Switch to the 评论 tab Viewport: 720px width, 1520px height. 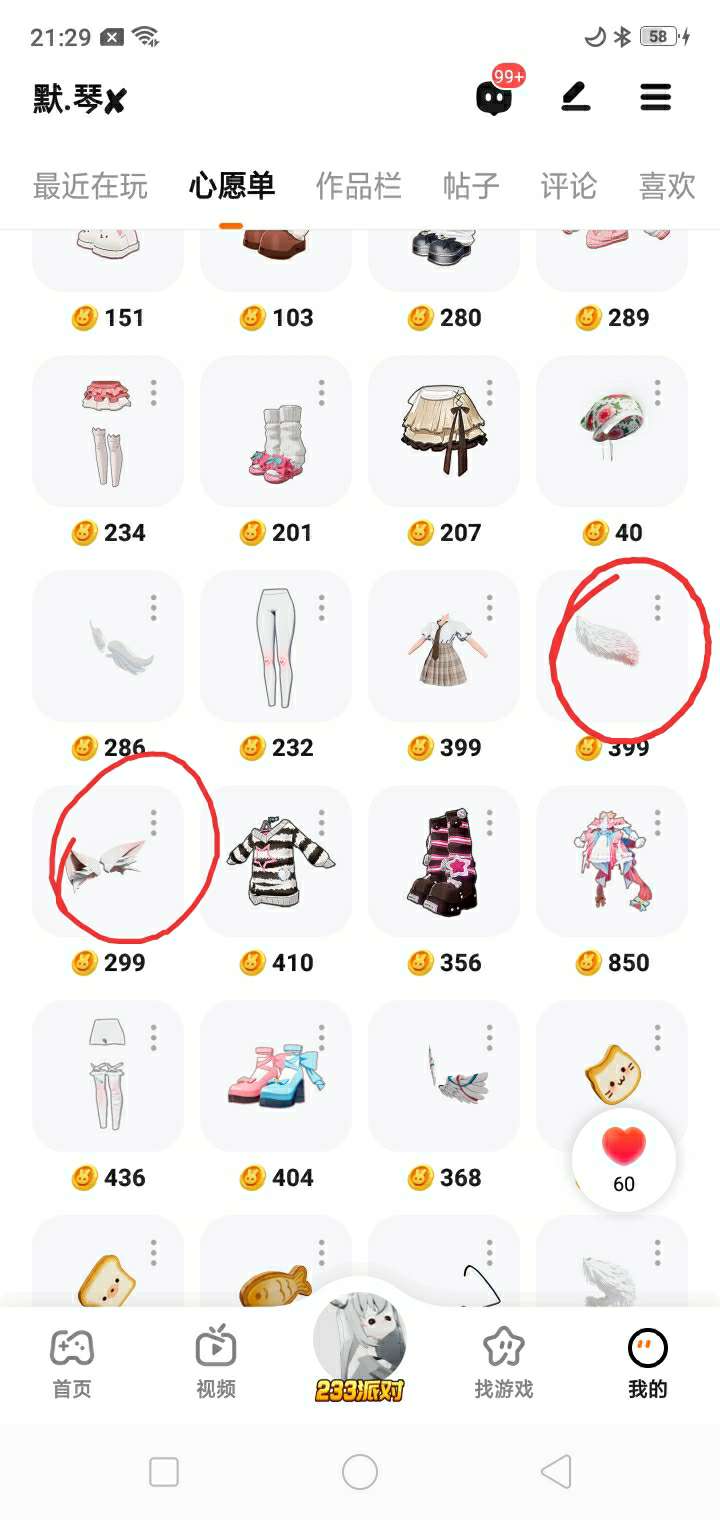(568, 186)
